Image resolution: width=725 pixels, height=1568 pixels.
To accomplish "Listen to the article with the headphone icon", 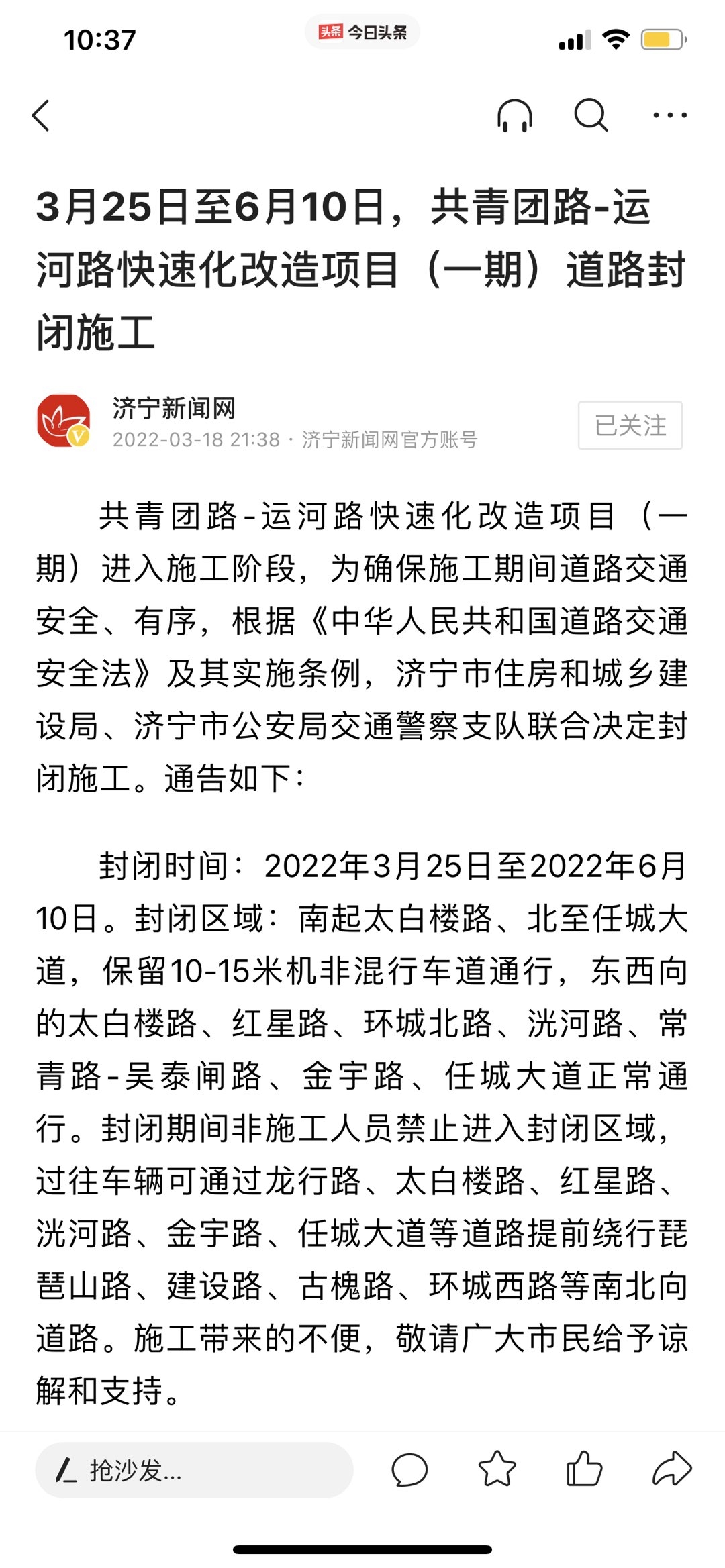I will pyautogui.click(x=515, y=115).
